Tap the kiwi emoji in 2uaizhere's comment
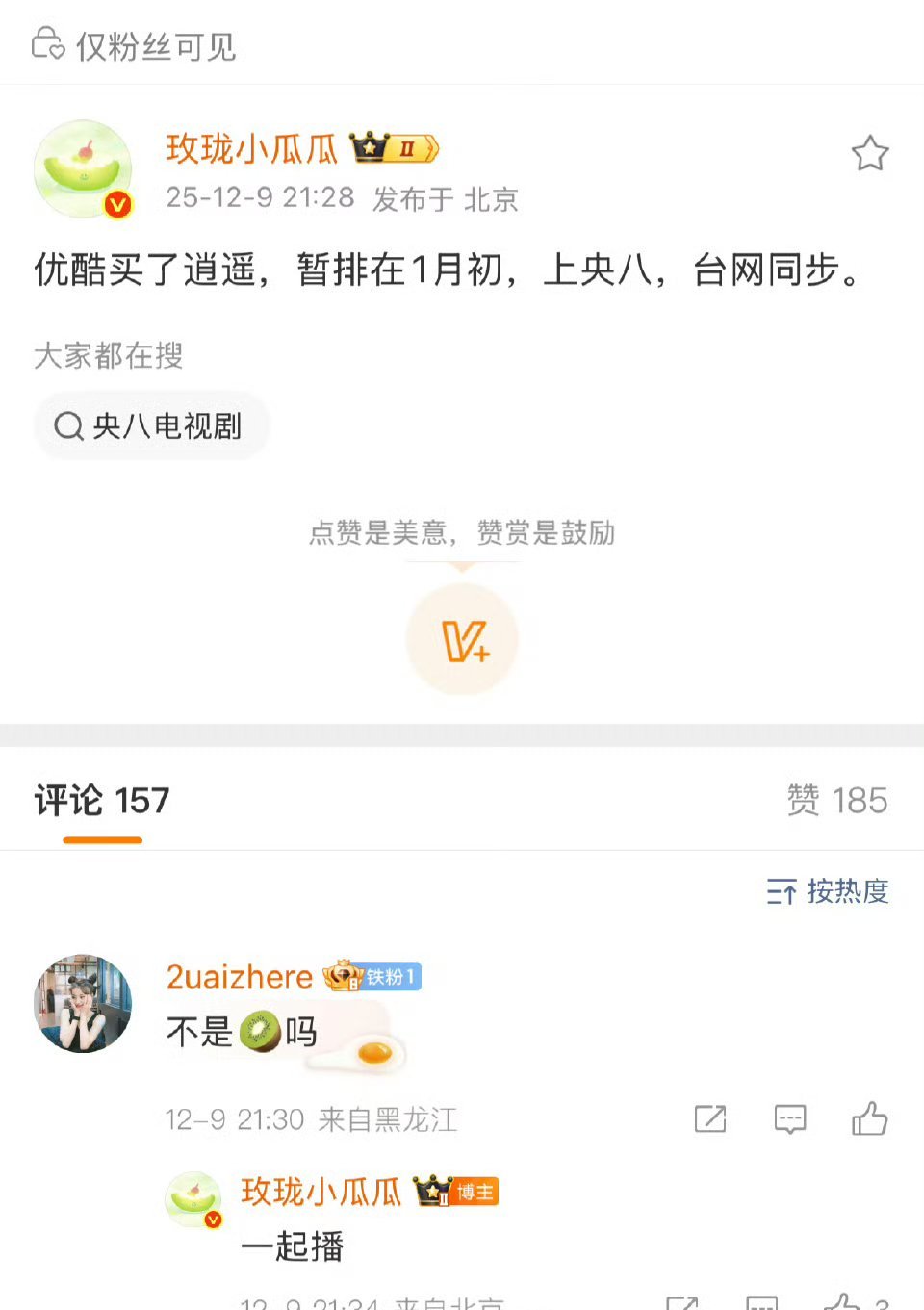The height and width of the screenshot is (1310, 924). click(262, 1032)
